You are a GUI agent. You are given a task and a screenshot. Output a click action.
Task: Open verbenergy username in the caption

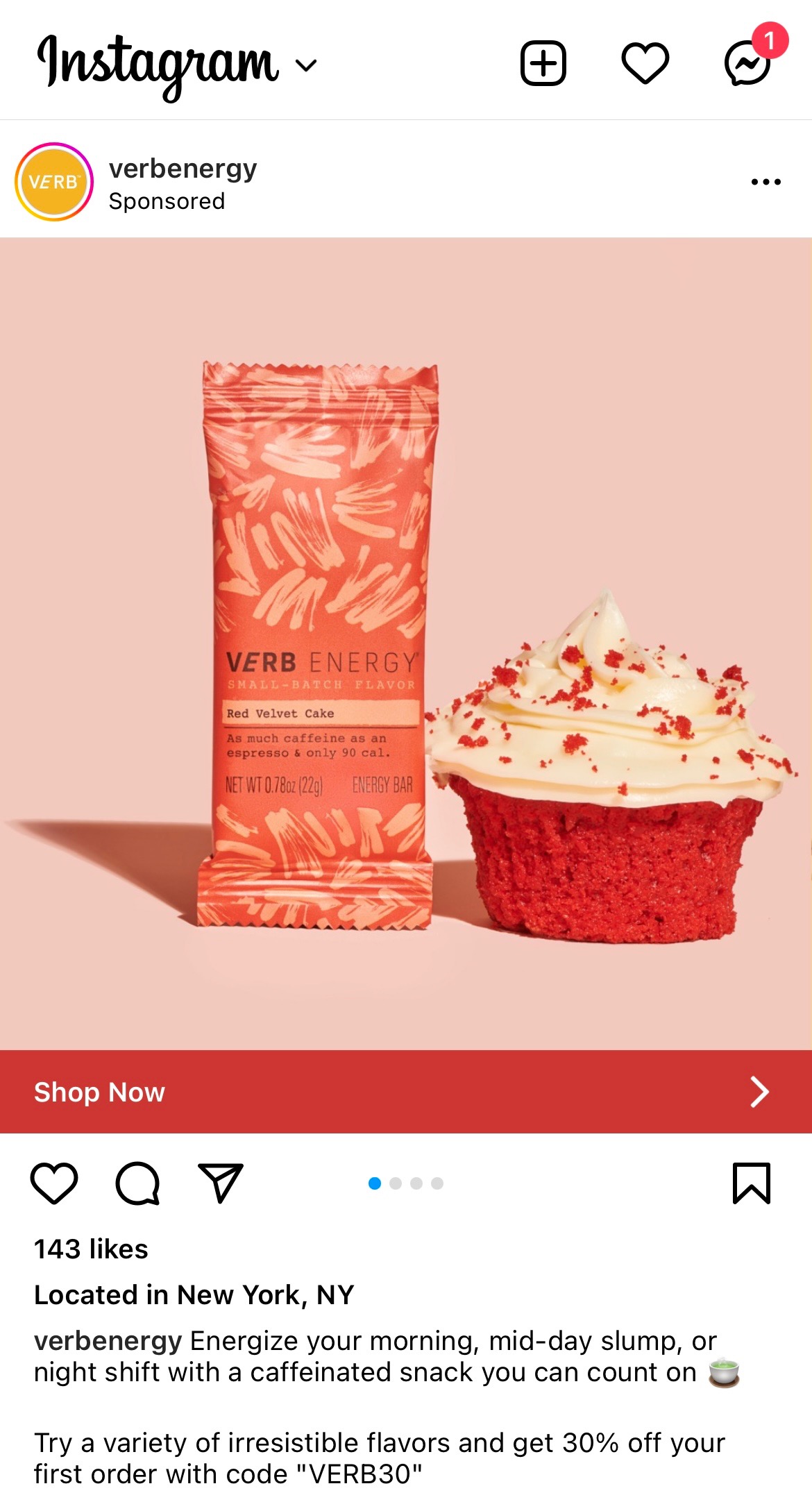(x=108, y=1341)
